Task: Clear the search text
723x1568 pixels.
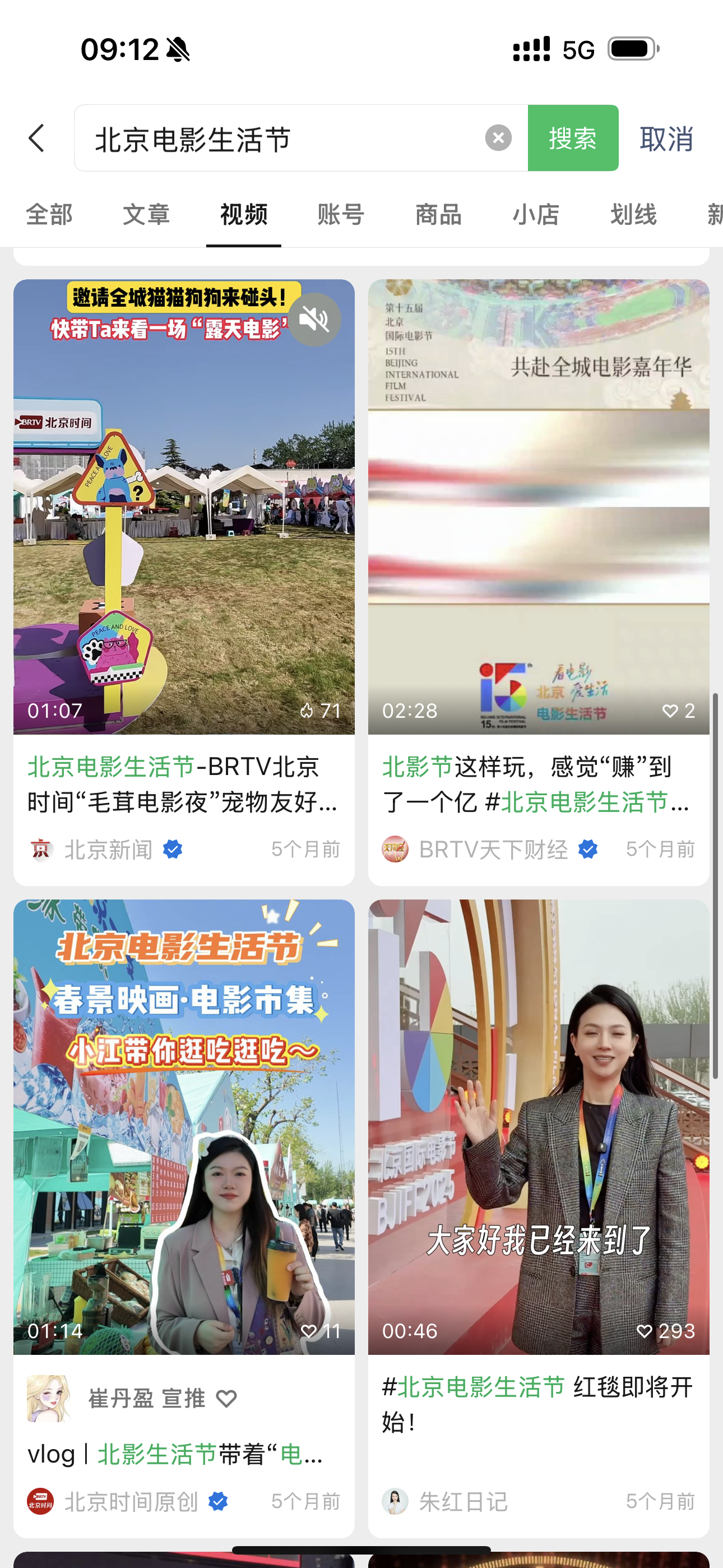Action: pos(498,138)
